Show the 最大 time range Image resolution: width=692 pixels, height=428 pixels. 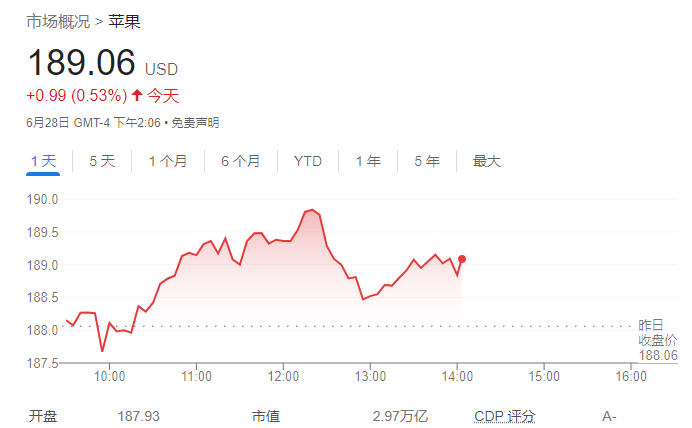[487, 161]
